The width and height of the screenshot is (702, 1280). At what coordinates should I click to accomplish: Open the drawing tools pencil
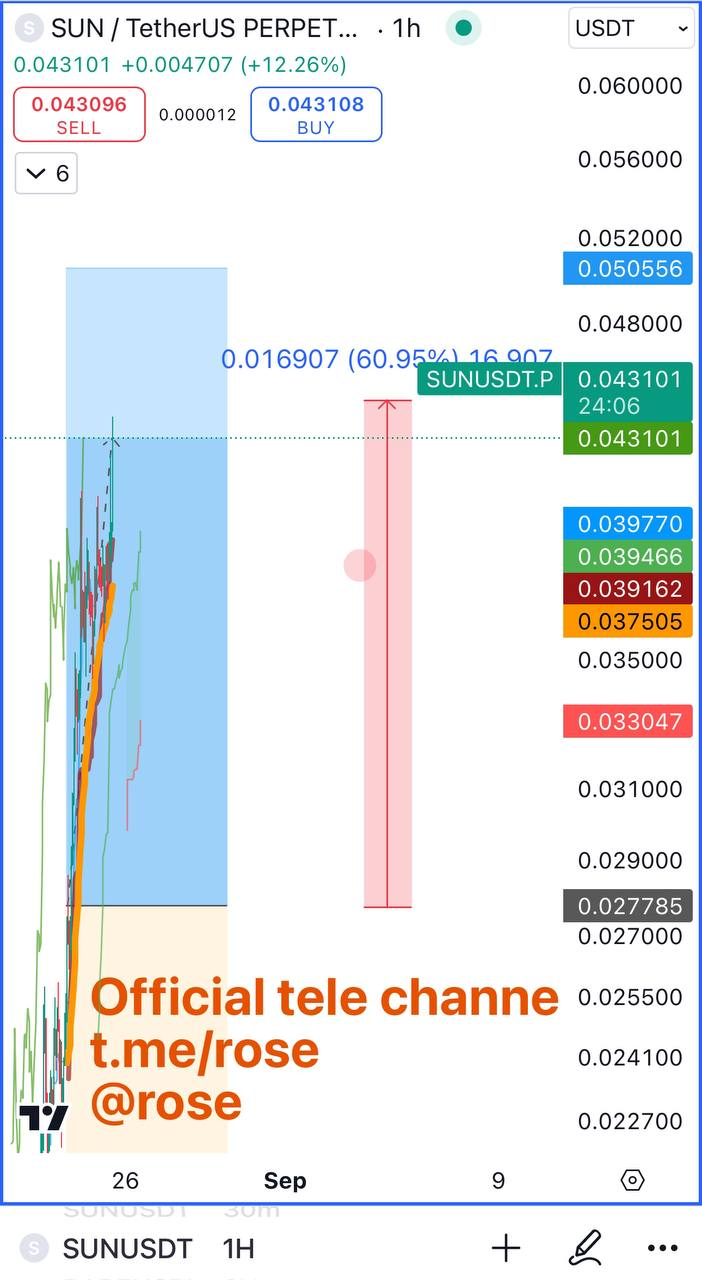coord(585,1247)
